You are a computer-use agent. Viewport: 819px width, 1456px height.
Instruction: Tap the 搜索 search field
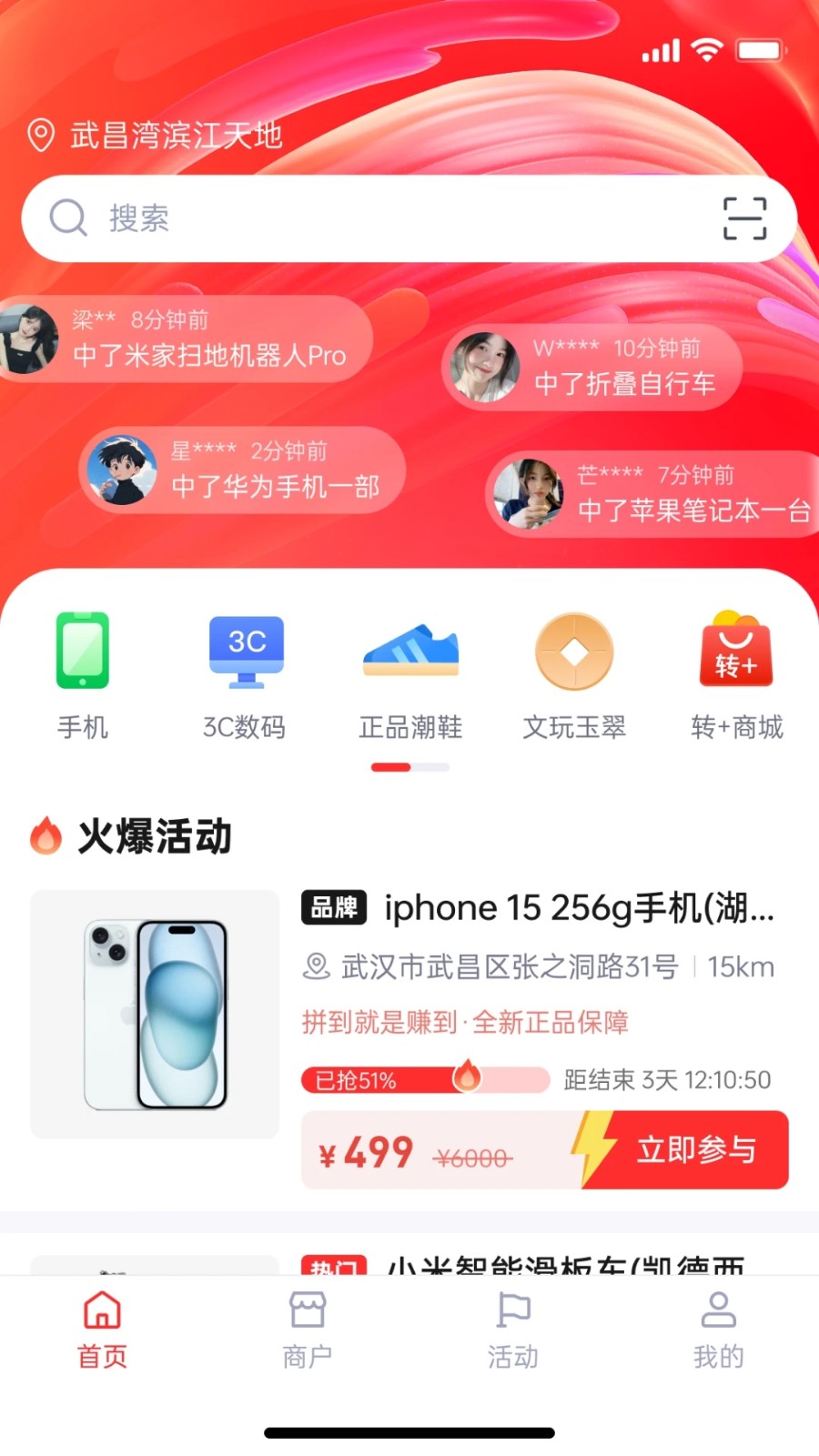point(409,218)
